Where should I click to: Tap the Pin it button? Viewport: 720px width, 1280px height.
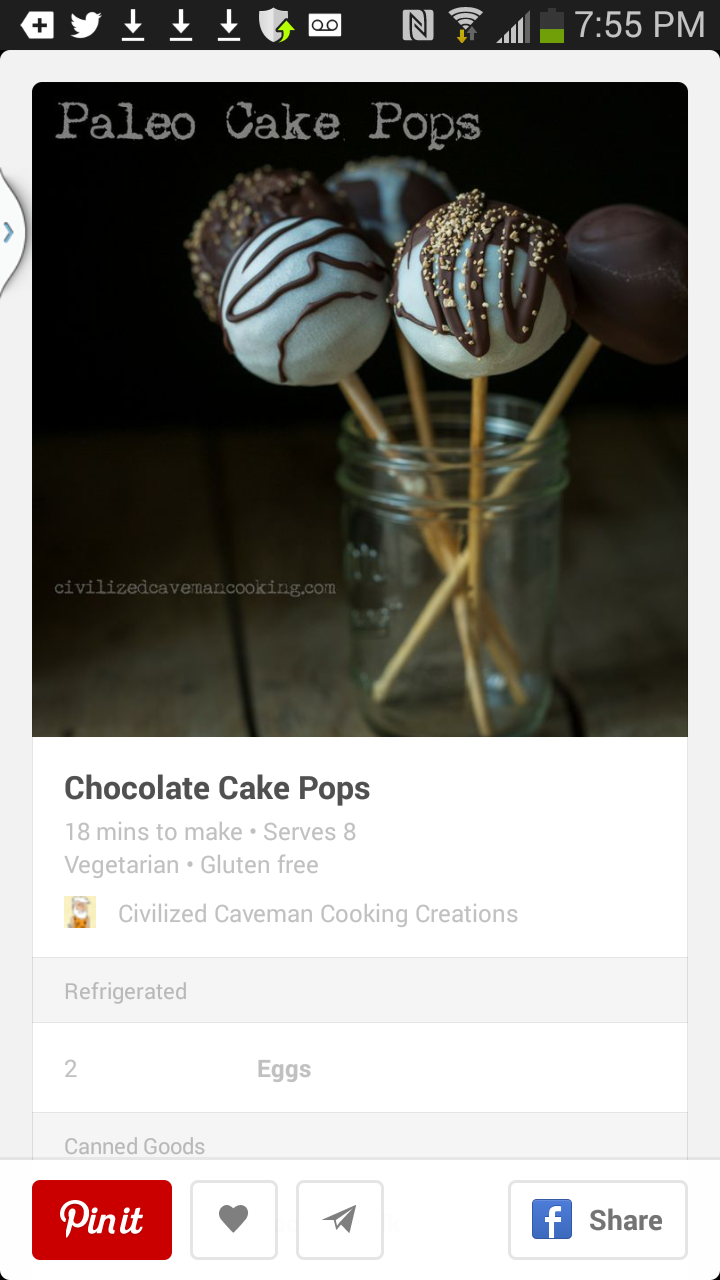[x=102, y=1219]
